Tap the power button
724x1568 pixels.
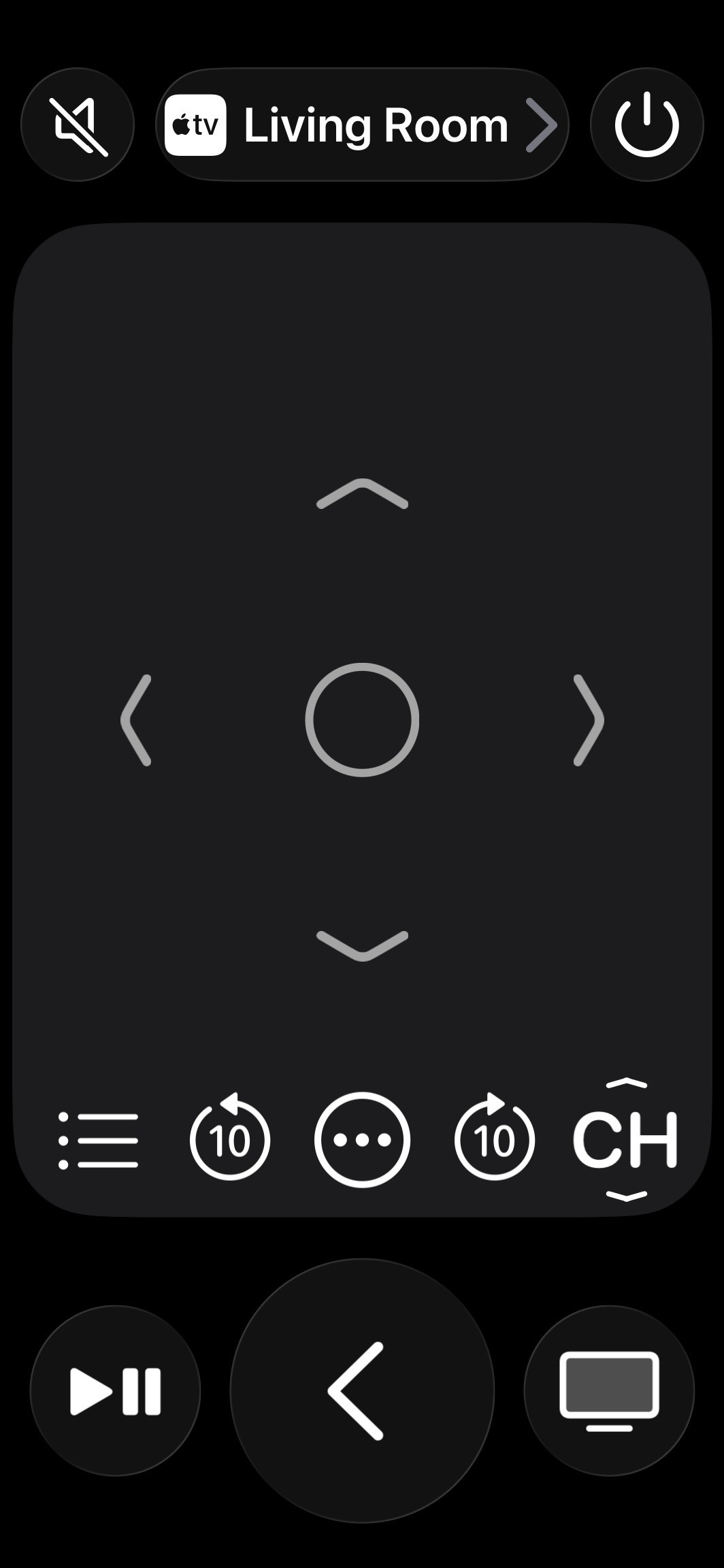[646, 125]
